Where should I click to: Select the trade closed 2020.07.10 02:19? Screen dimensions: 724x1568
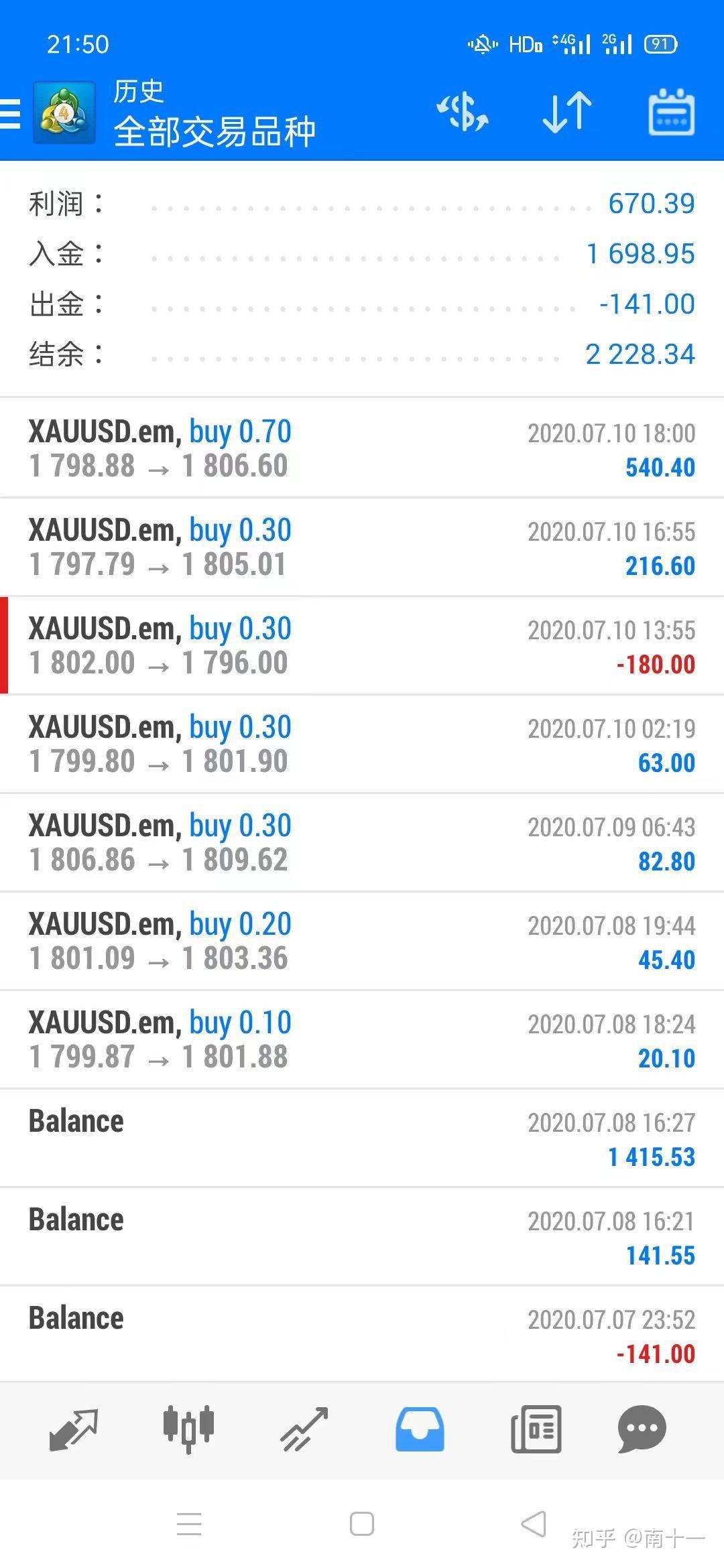pos(362,744)
